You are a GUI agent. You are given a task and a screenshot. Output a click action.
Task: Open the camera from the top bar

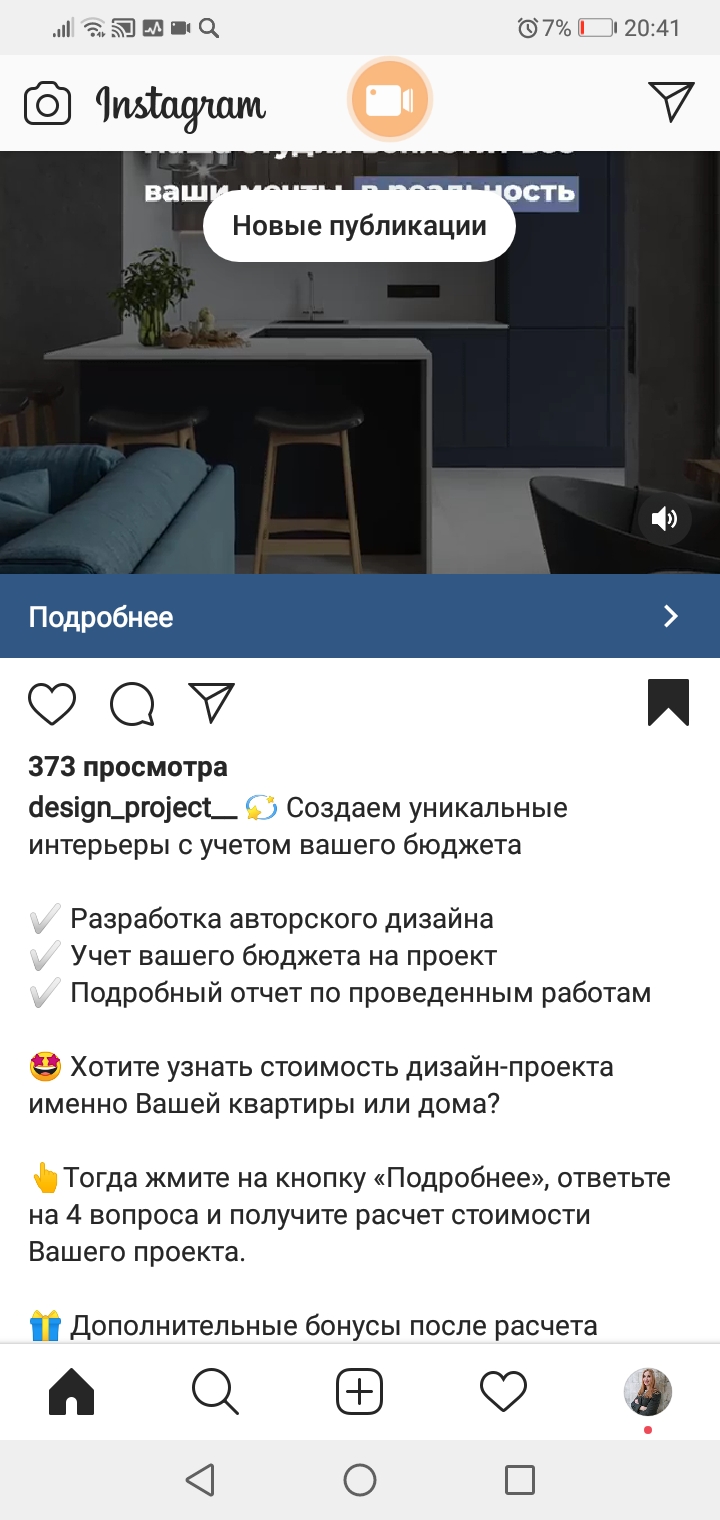click(x=48, y=103)
